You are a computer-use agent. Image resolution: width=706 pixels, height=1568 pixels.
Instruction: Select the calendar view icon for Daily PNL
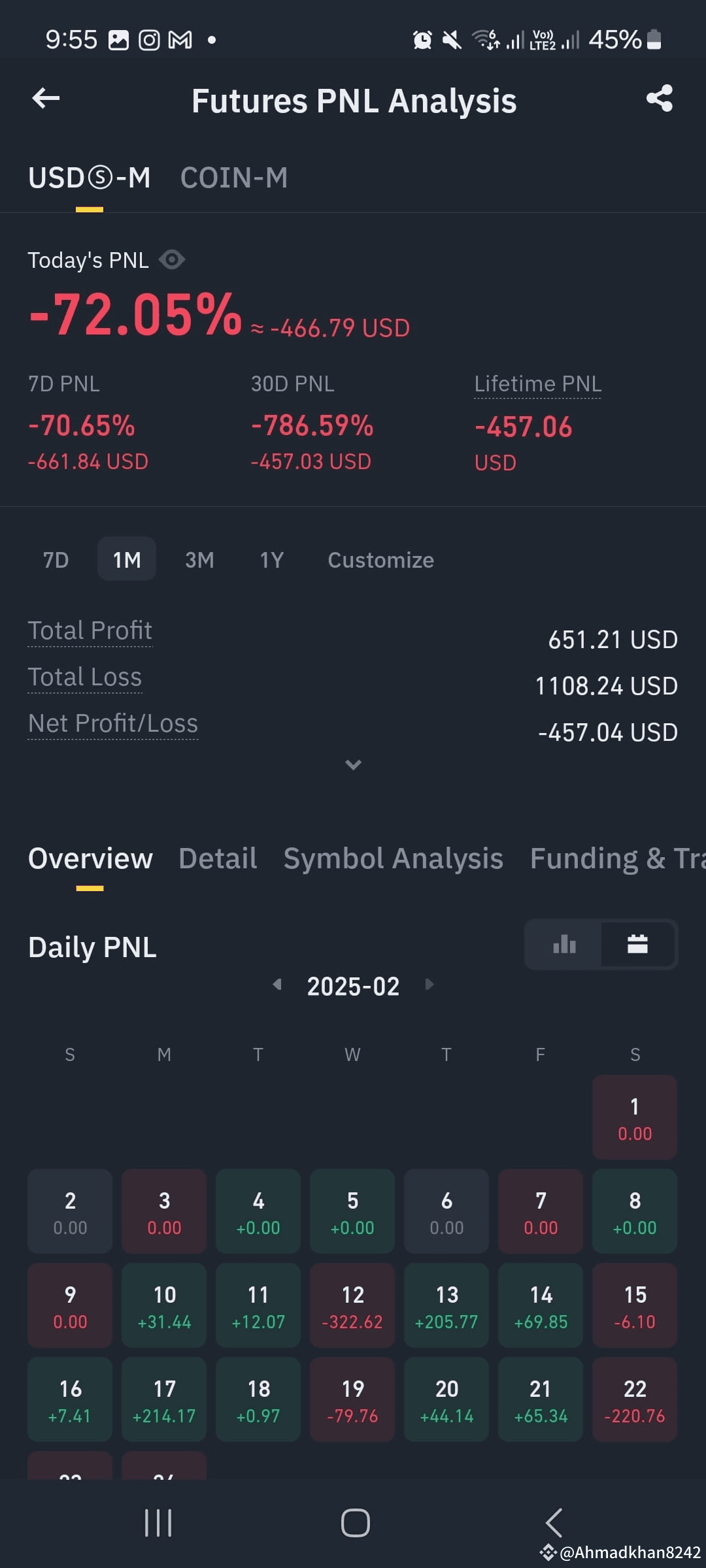click(637, 944)
